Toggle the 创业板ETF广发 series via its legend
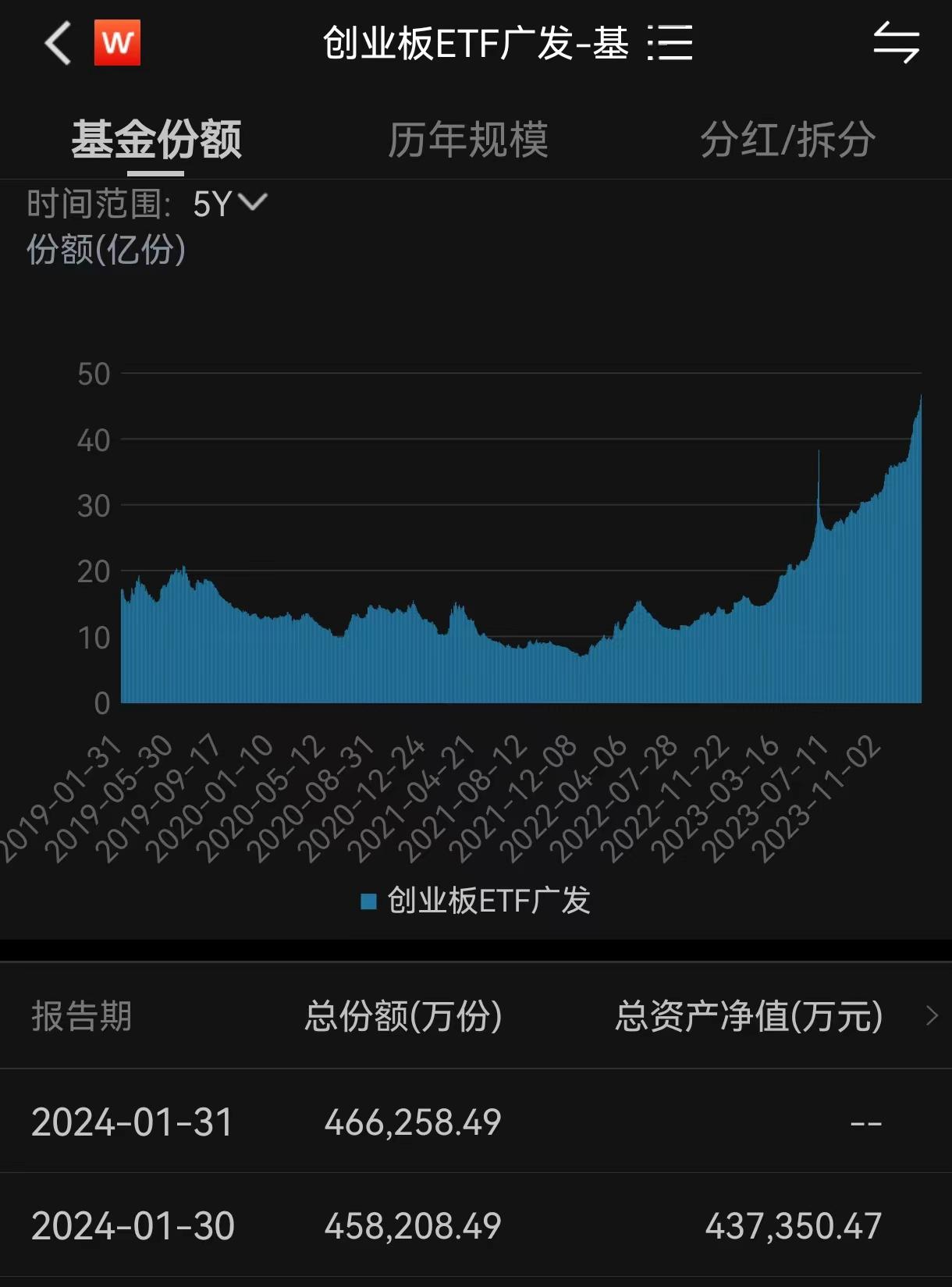 (x=488, y=901)
